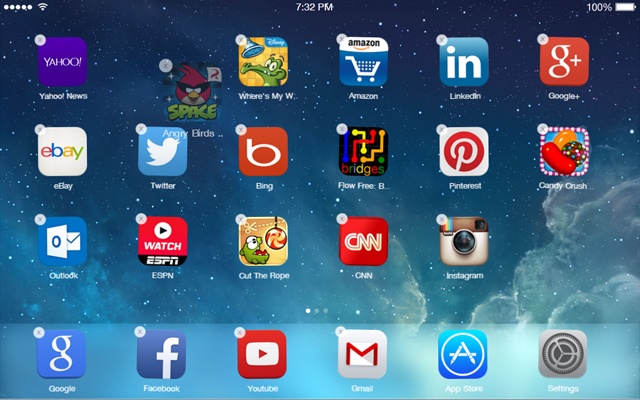Image resolution: width=640 pixels, height=400 pixels.
Task: Open Gmail in the dock
Action: tap(362, 354)
